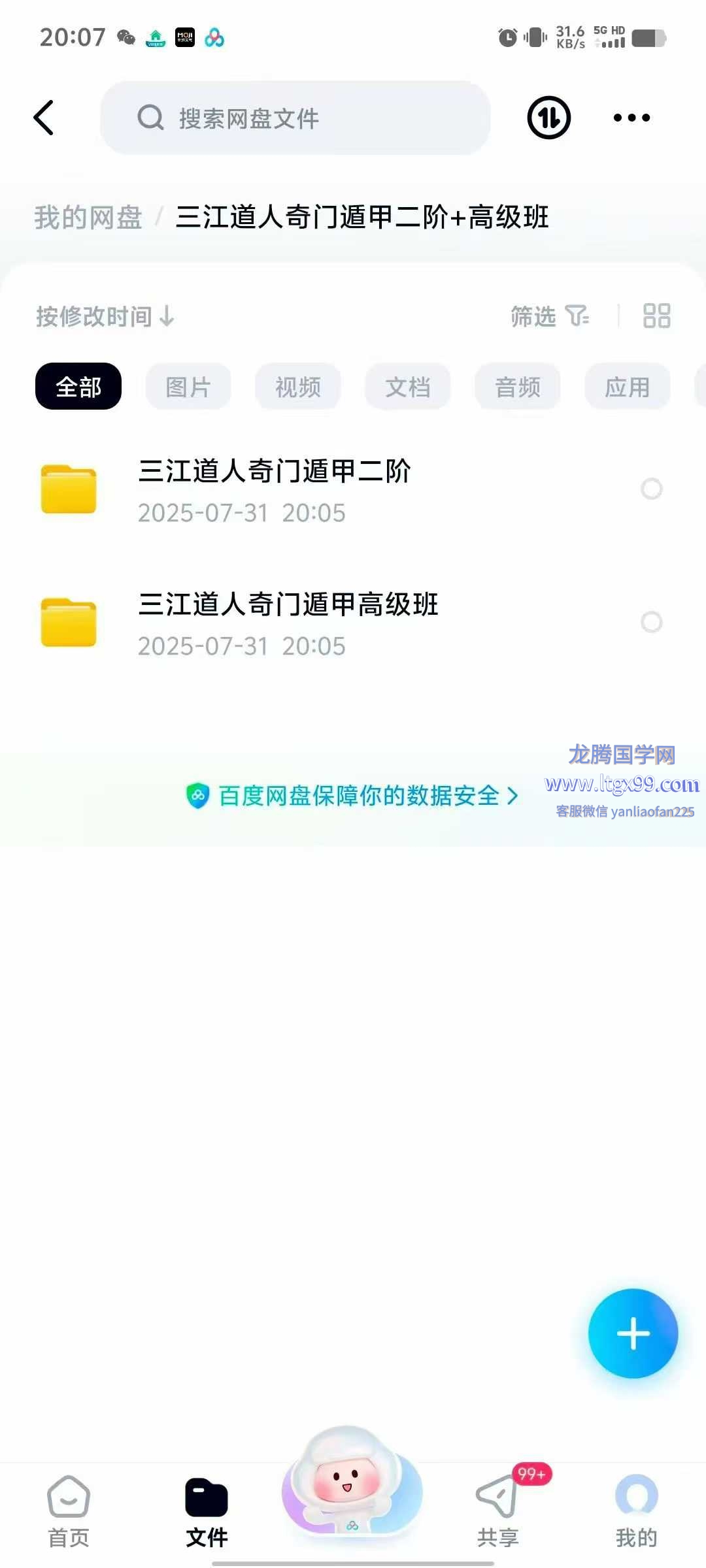This screenshot has height=1568, width=706.
Task: Select the circle for 三江道人奇门遁甲高级班
Action: pyautogui.click(x=651, y=622)
